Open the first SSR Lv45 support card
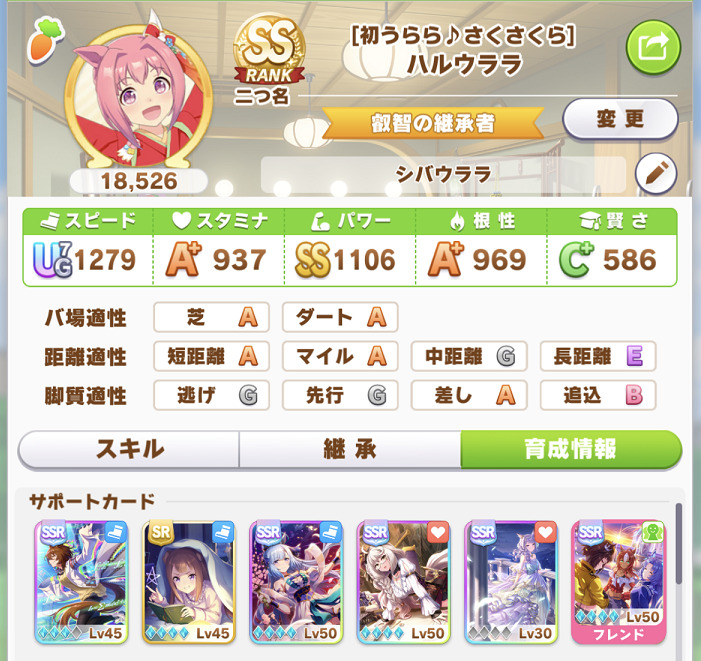The width and height of the screenshot is (701, 661). tap(78, 583)
